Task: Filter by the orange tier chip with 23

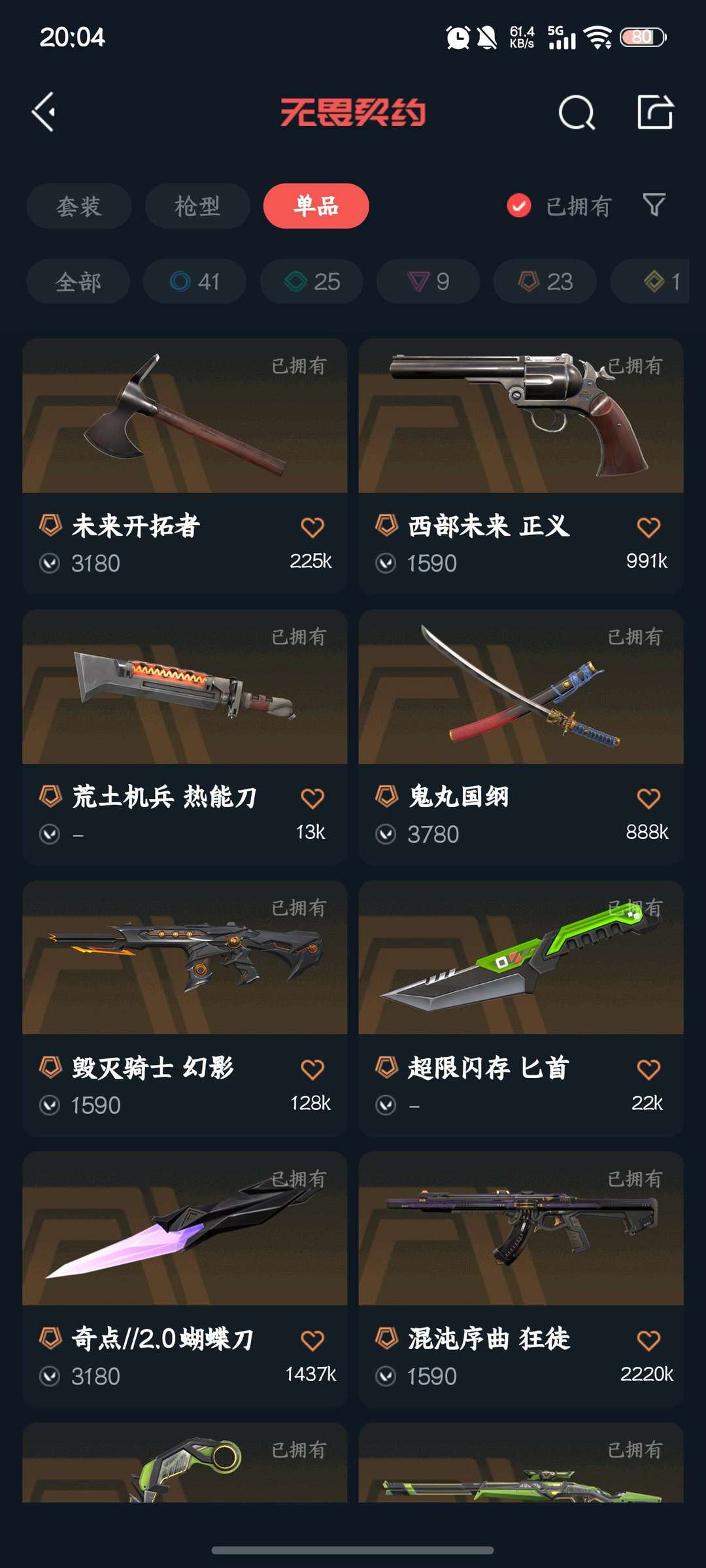Action: (x=545, y=282)
